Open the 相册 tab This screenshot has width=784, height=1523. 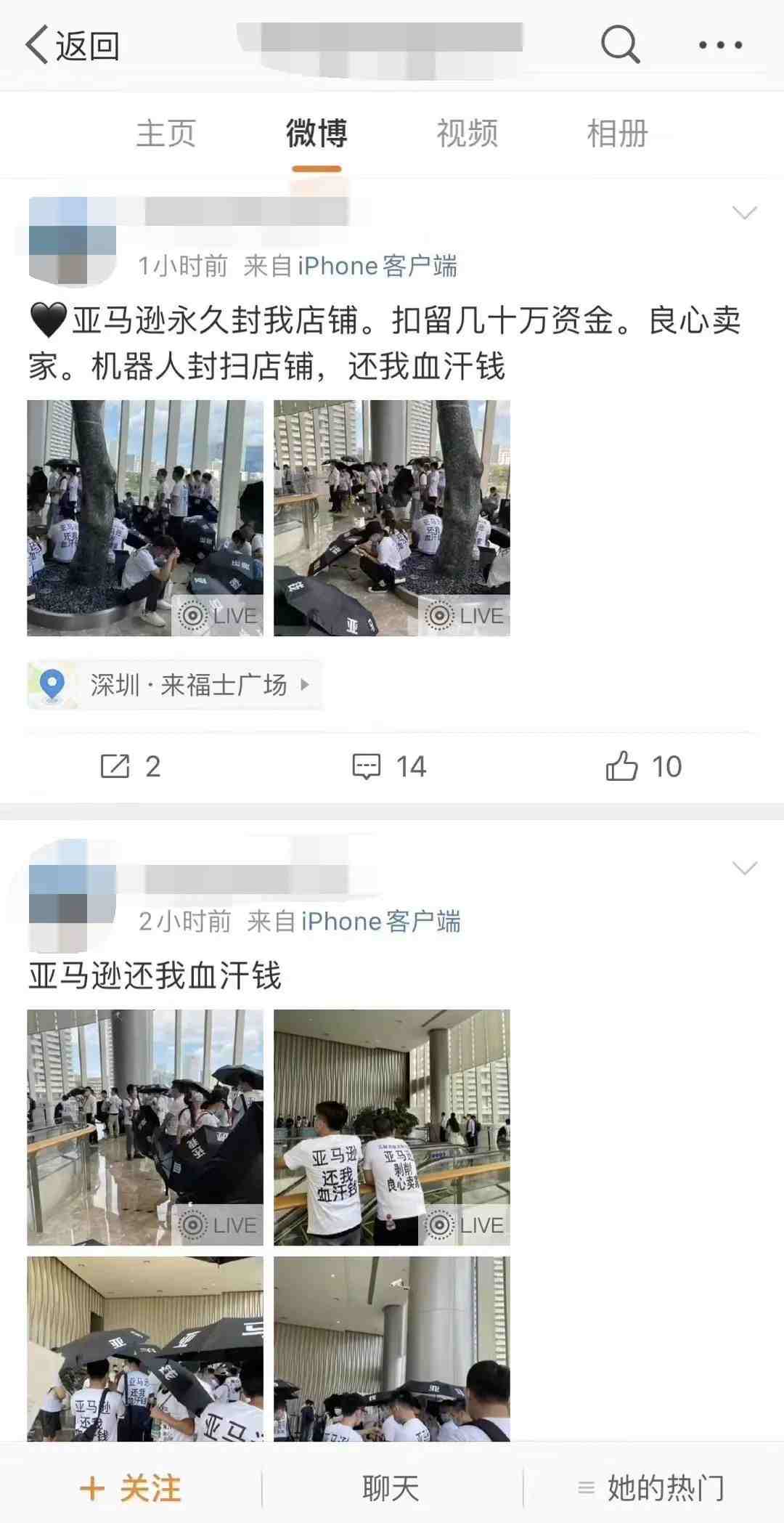[x=617, y=134]
